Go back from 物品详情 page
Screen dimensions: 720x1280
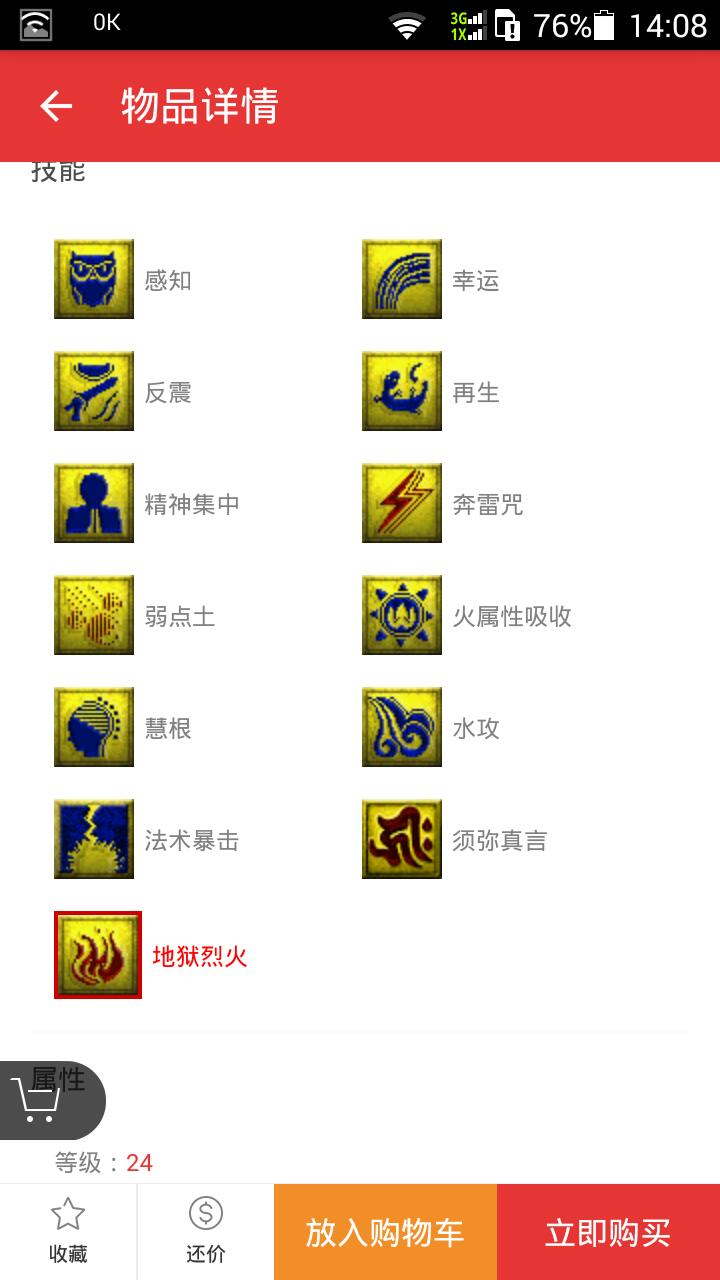pyautogui.click(x=56, y=106)
